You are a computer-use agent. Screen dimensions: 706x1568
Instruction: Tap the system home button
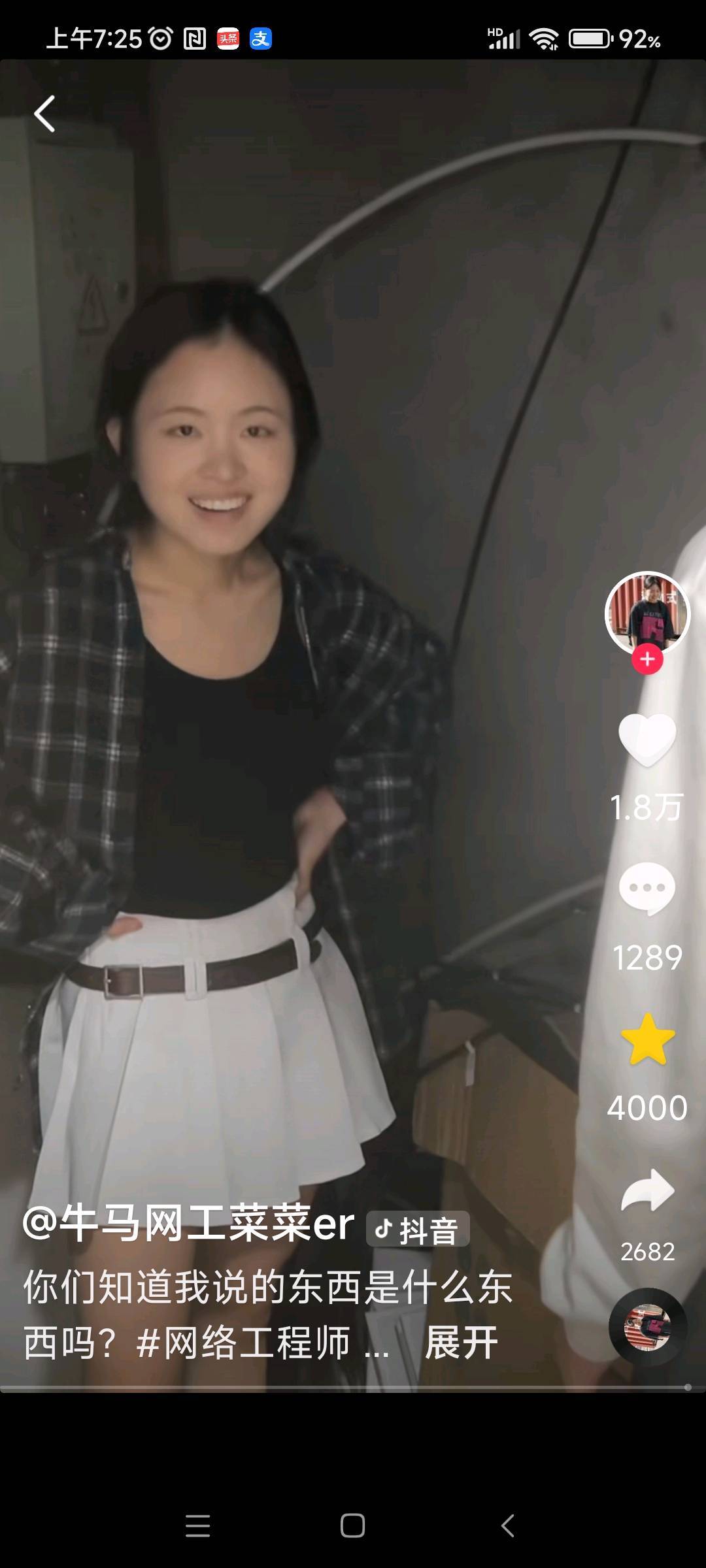pyautogui.click(x=352, y=1526)
